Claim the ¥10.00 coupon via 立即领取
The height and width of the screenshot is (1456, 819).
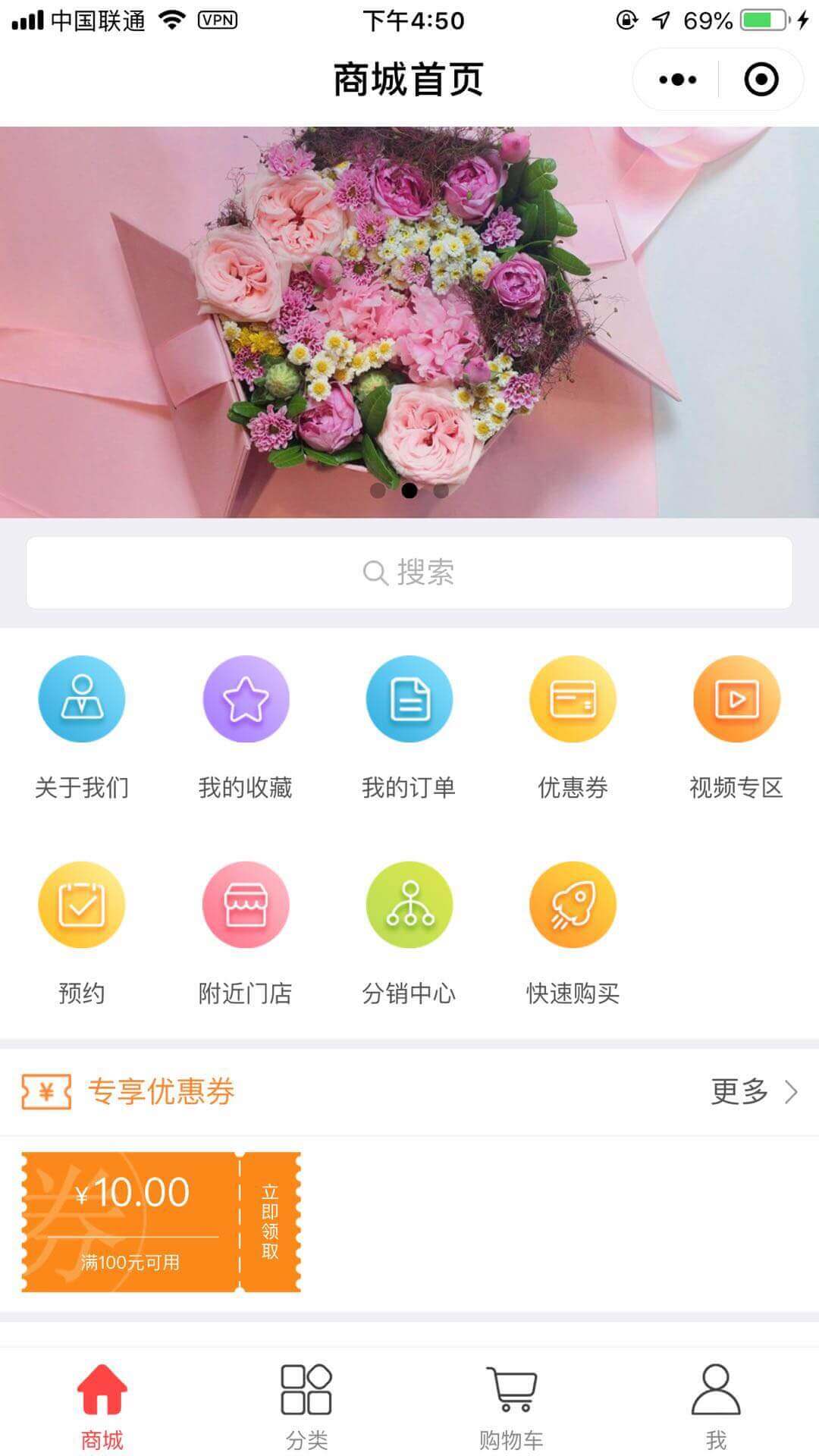pyautogui.click(x=270, y=1221)
